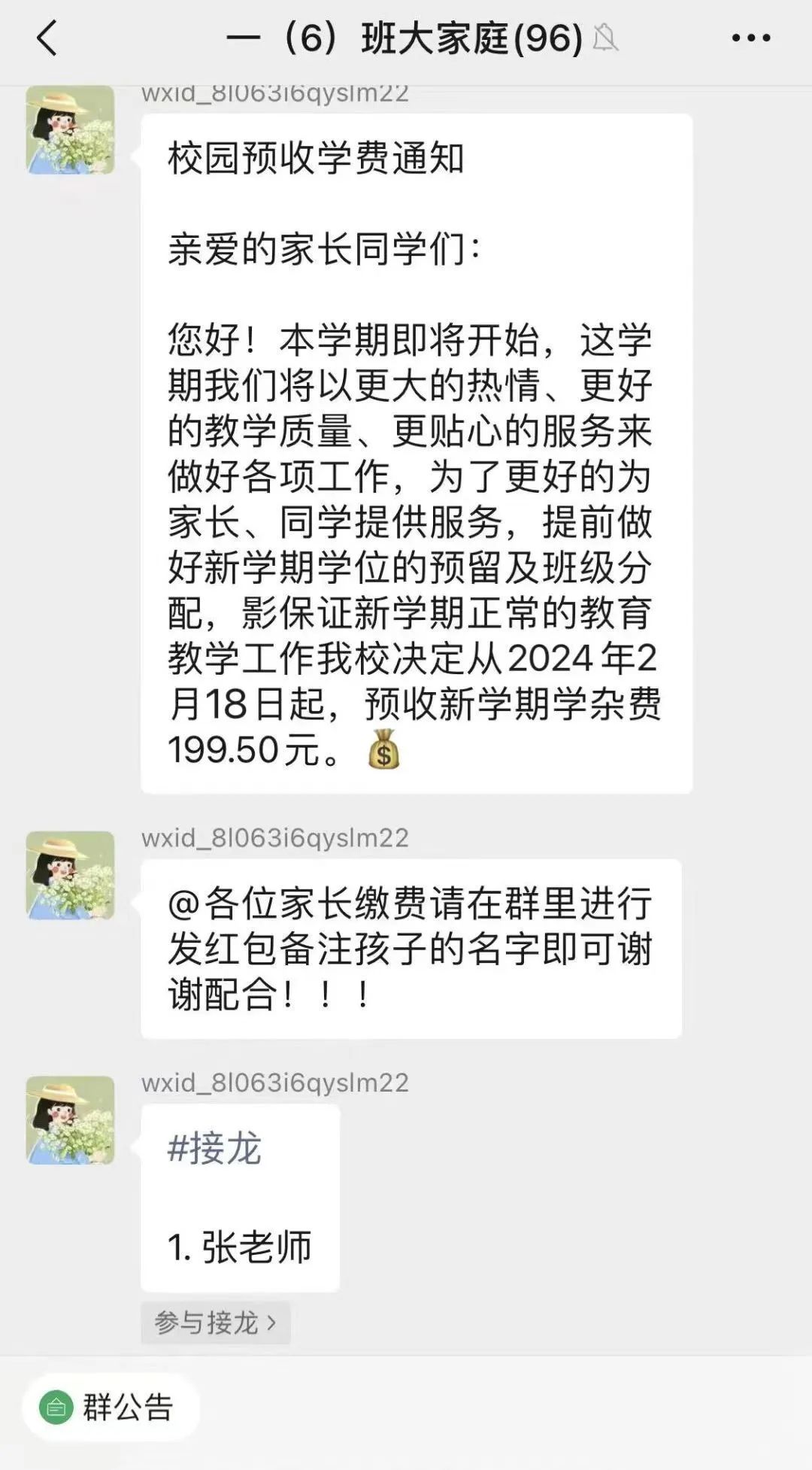Open the 群公告 group announcement
The image size is (812, 1470).
pyautogui.click(x=111, y=1407)
